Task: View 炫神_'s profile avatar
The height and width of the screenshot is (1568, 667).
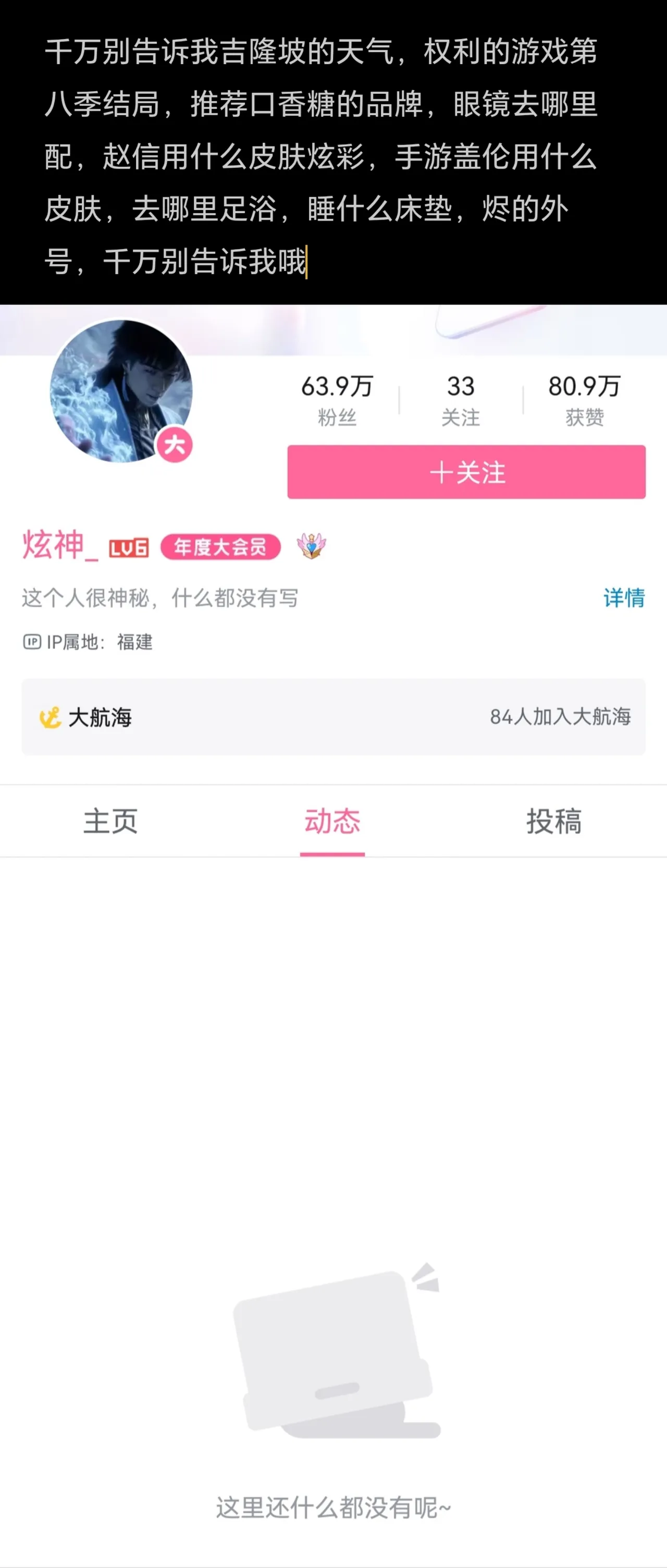Action: pos(121,391)
